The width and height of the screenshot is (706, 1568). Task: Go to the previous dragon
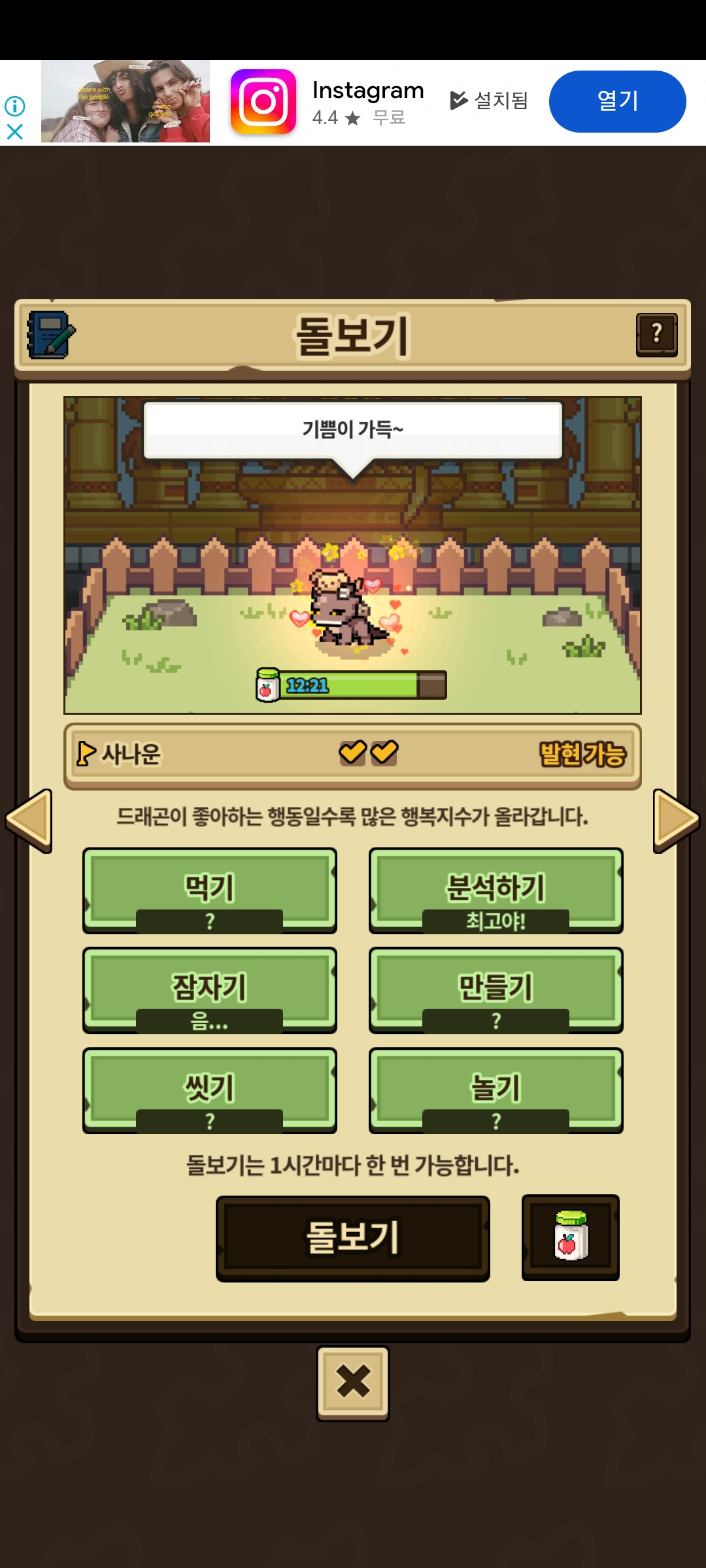click(29, 820)
